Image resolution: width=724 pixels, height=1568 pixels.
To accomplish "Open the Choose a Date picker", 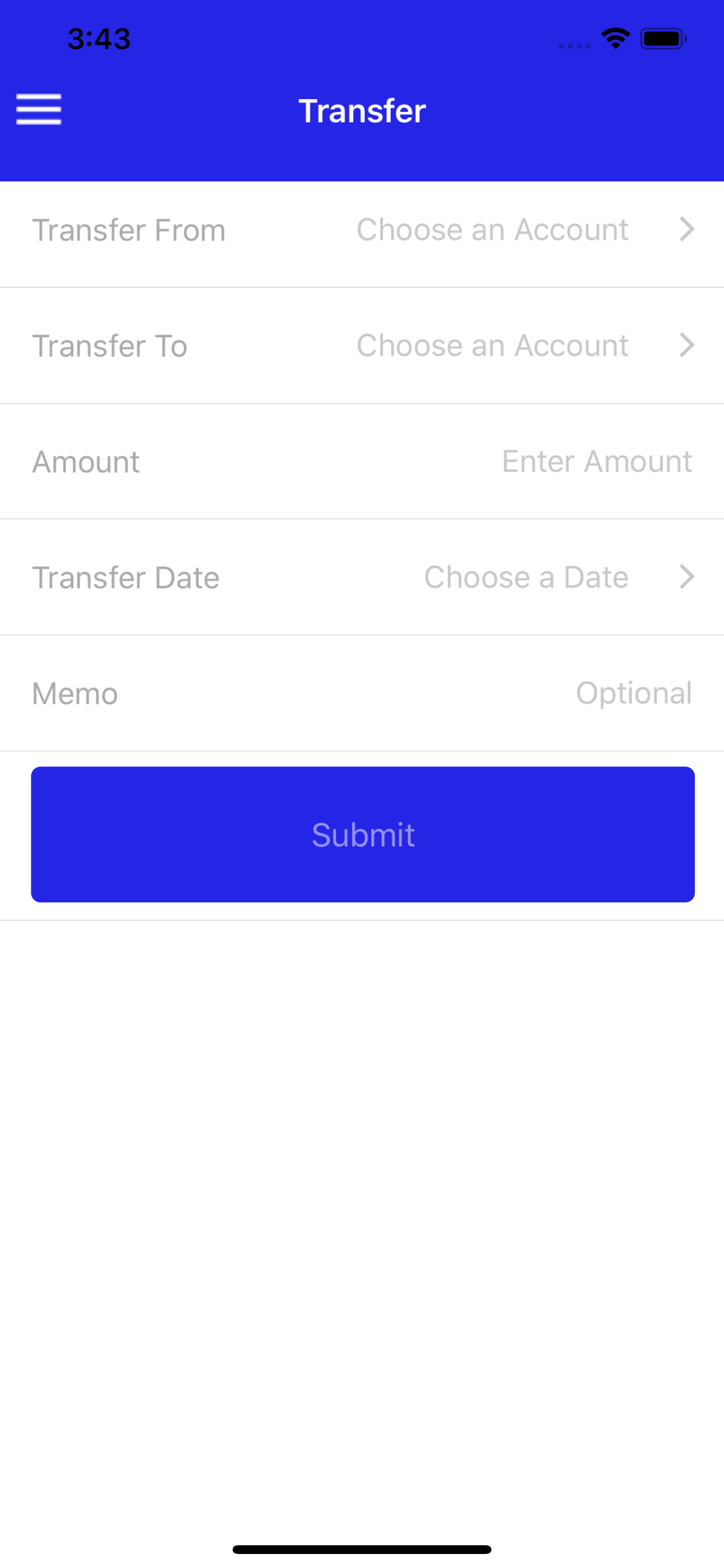I will point(526,577).
